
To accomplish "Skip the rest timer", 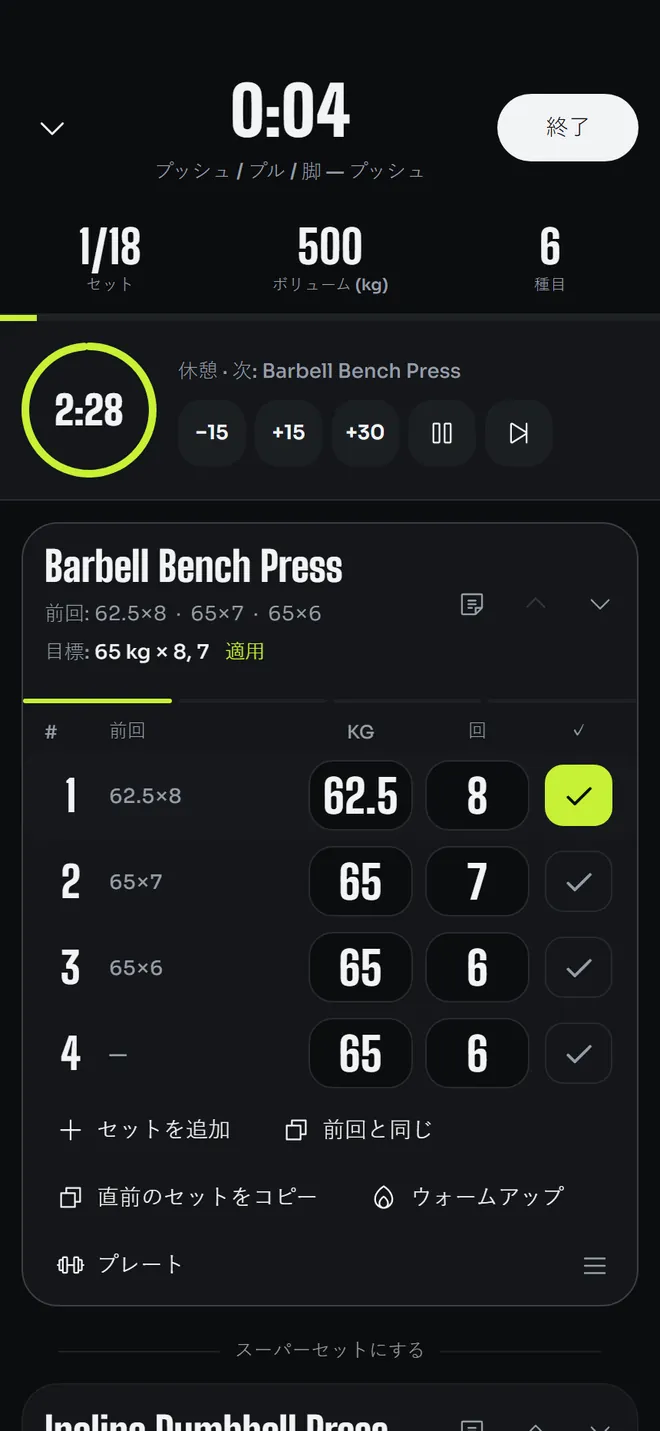I will click(x=518, y=433).
